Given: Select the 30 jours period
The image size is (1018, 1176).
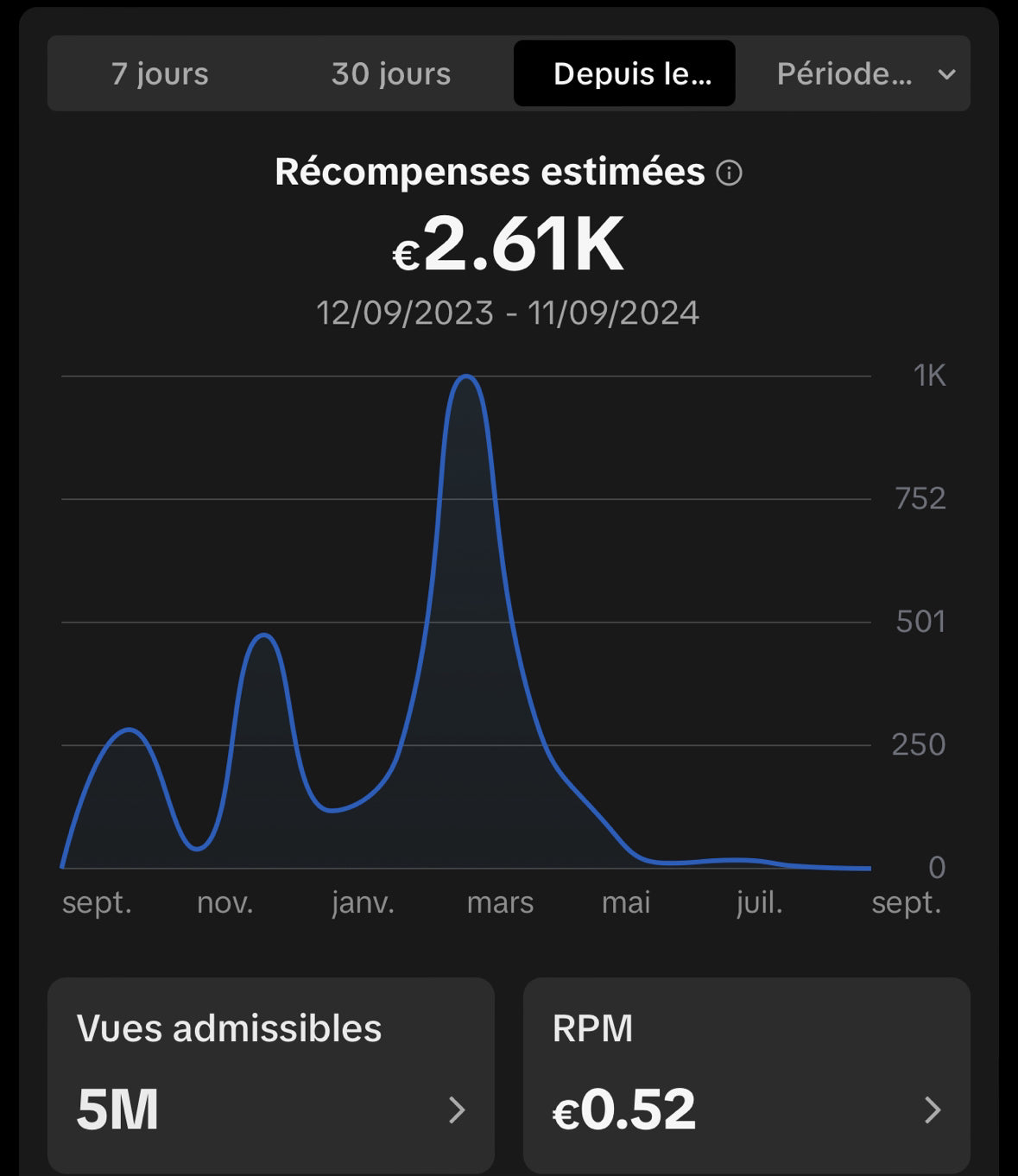Looking at the screenshot, I should pyautogui.click(x=390, y=74).
